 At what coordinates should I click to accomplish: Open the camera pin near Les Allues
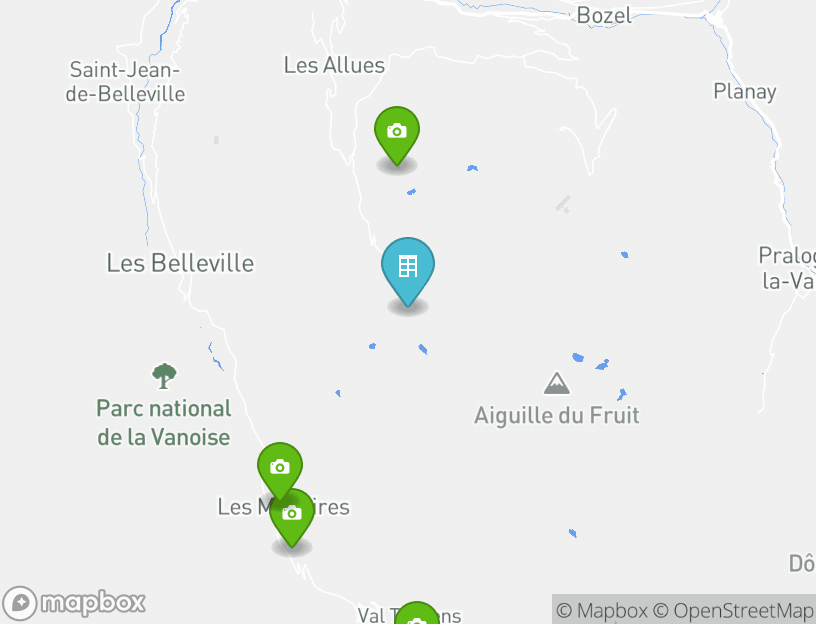397,133
